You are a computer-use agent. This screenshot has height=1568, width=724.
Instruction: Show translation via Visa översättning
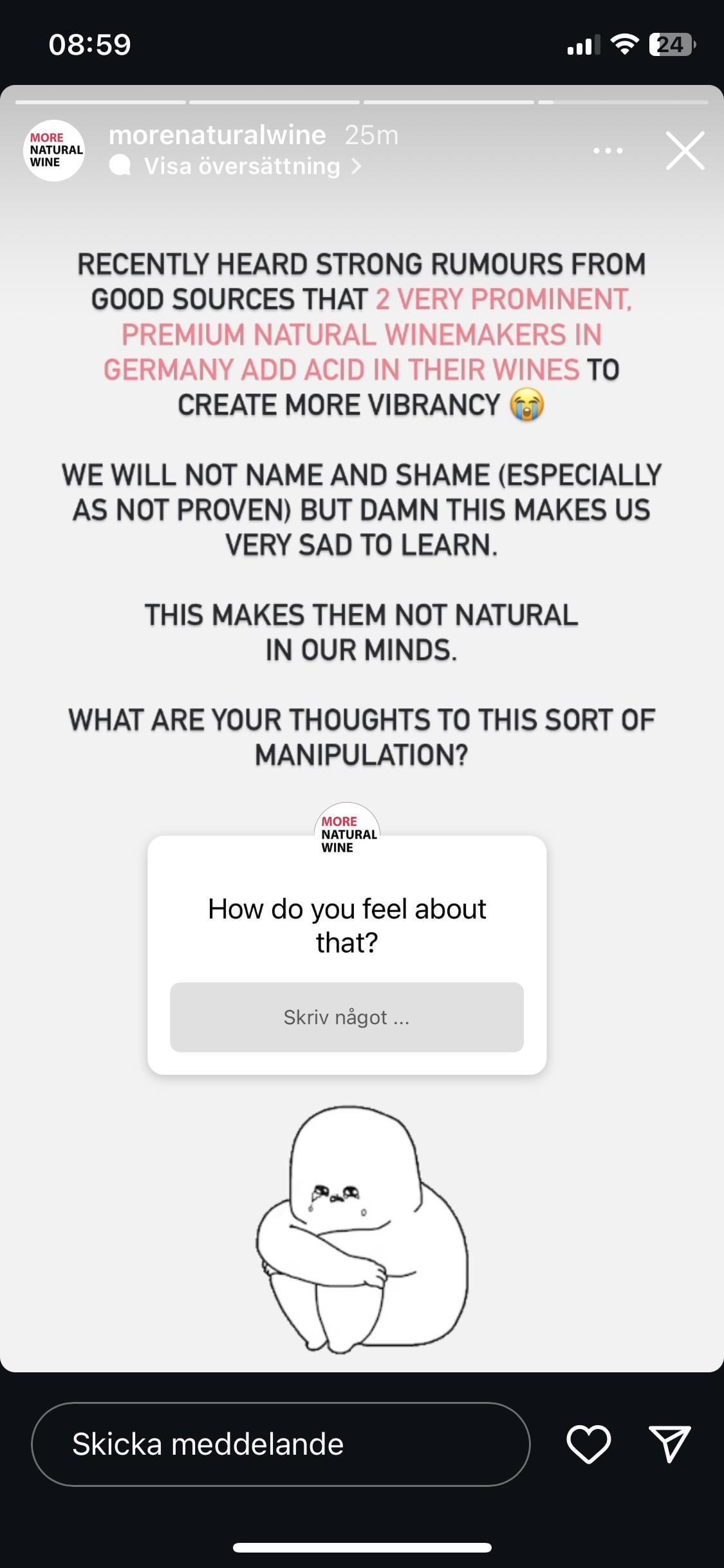[x=241, y=166]
